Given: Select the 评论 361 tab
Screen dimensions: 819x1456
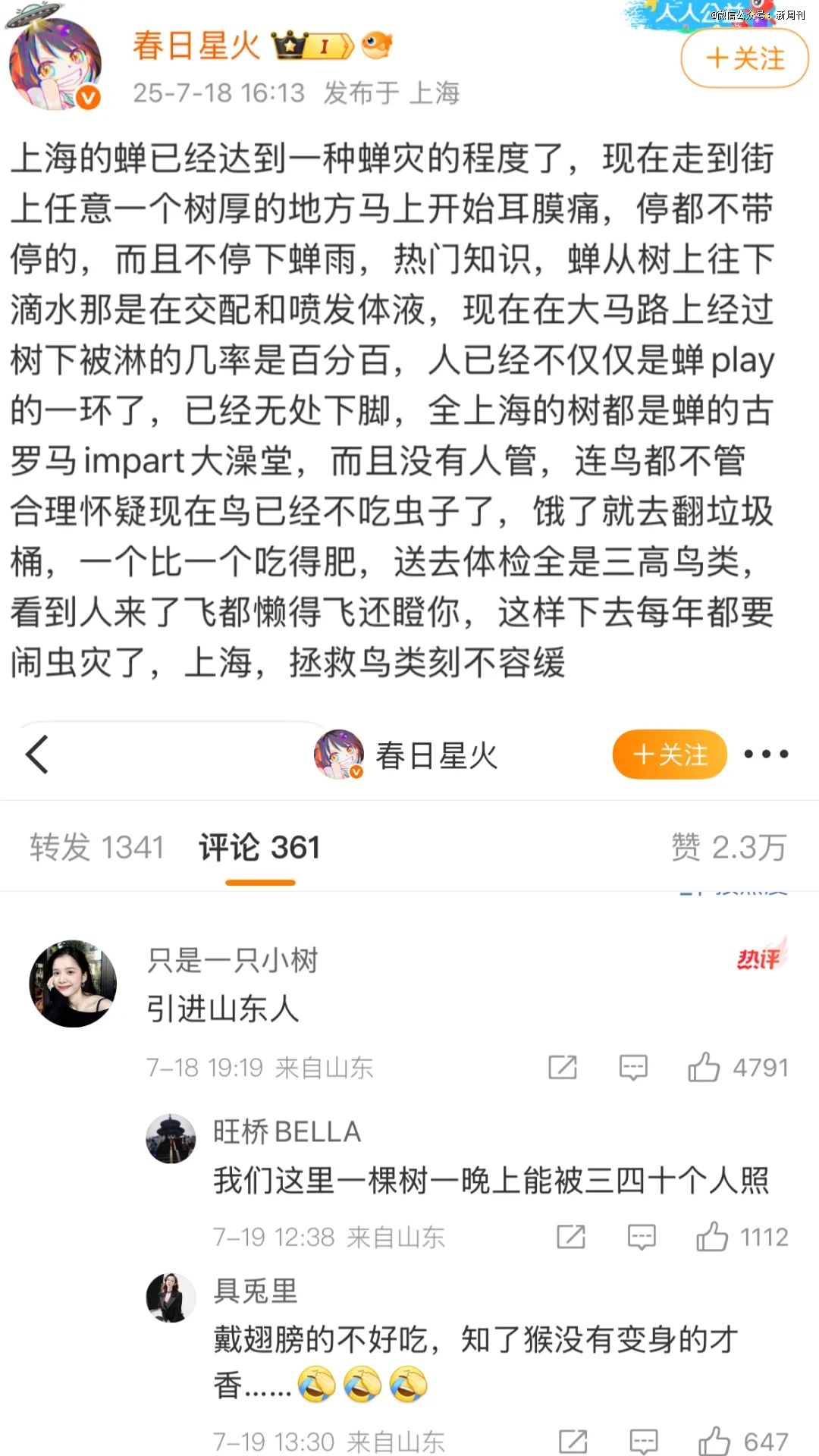Looking at the screenshot, I should [259, 847].
